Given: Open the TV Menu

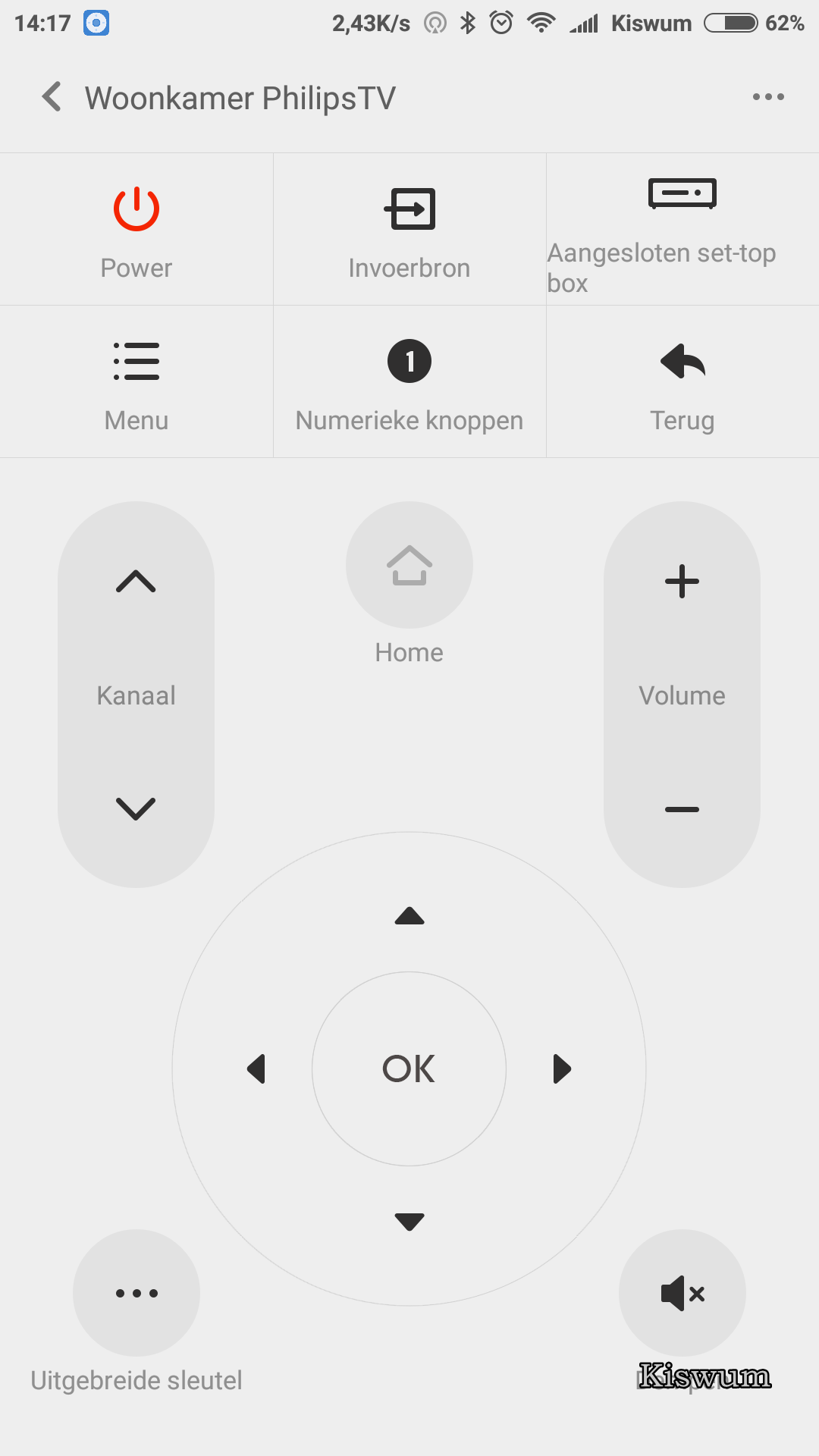Looking at the screenshot, I should [136, 381].
